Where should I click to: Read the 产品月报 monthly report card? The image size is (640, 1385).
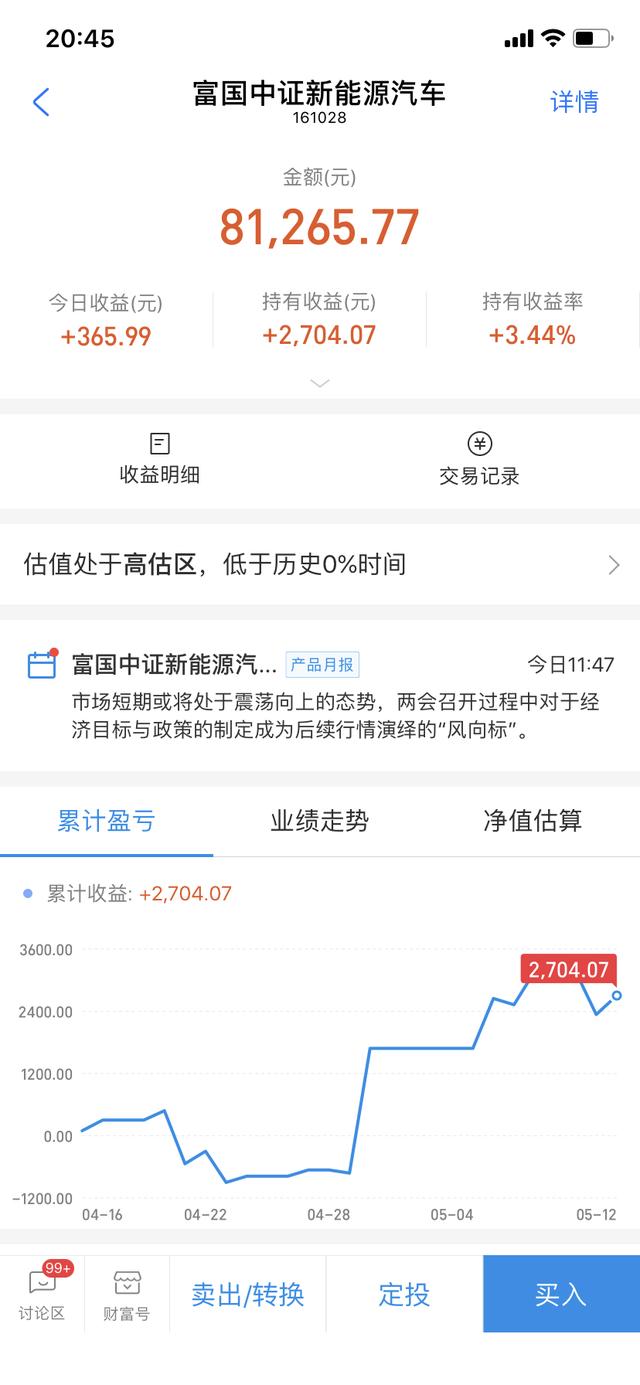tap(320, 695)
